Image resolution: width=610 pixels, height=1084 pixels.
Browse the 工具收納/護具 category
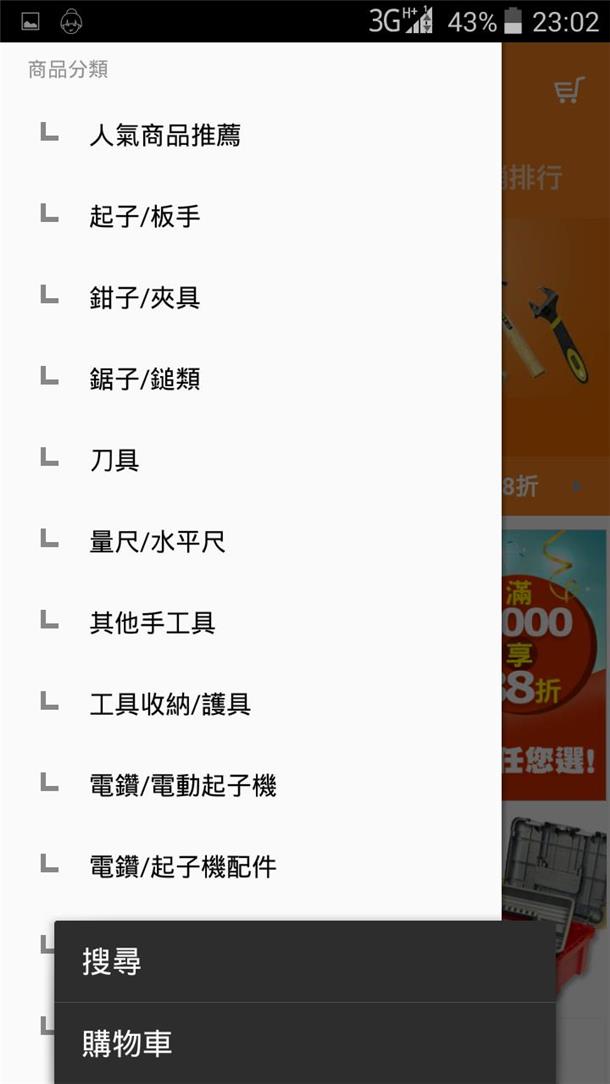point(250,704)
